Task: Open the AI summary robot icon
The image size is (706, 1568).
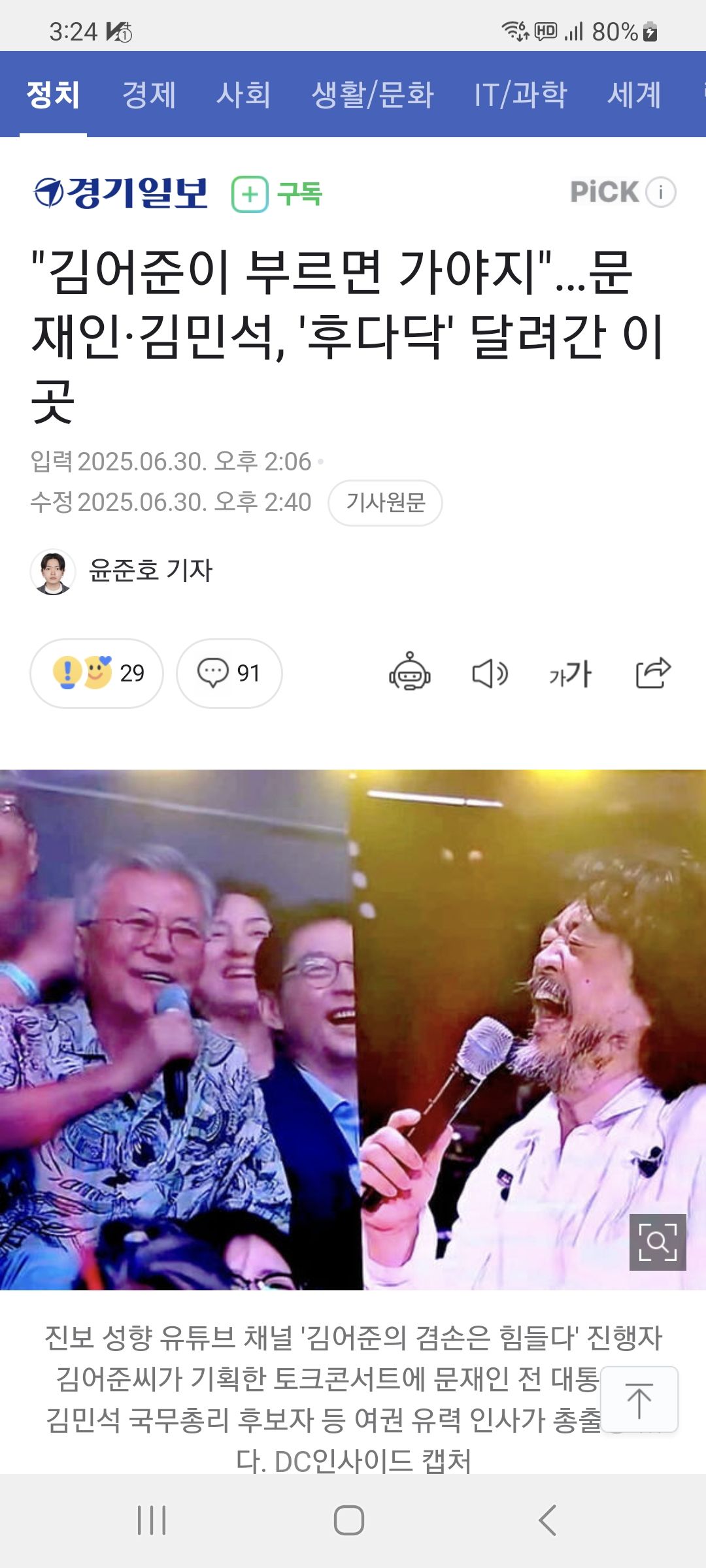Action: pos(409,672)
